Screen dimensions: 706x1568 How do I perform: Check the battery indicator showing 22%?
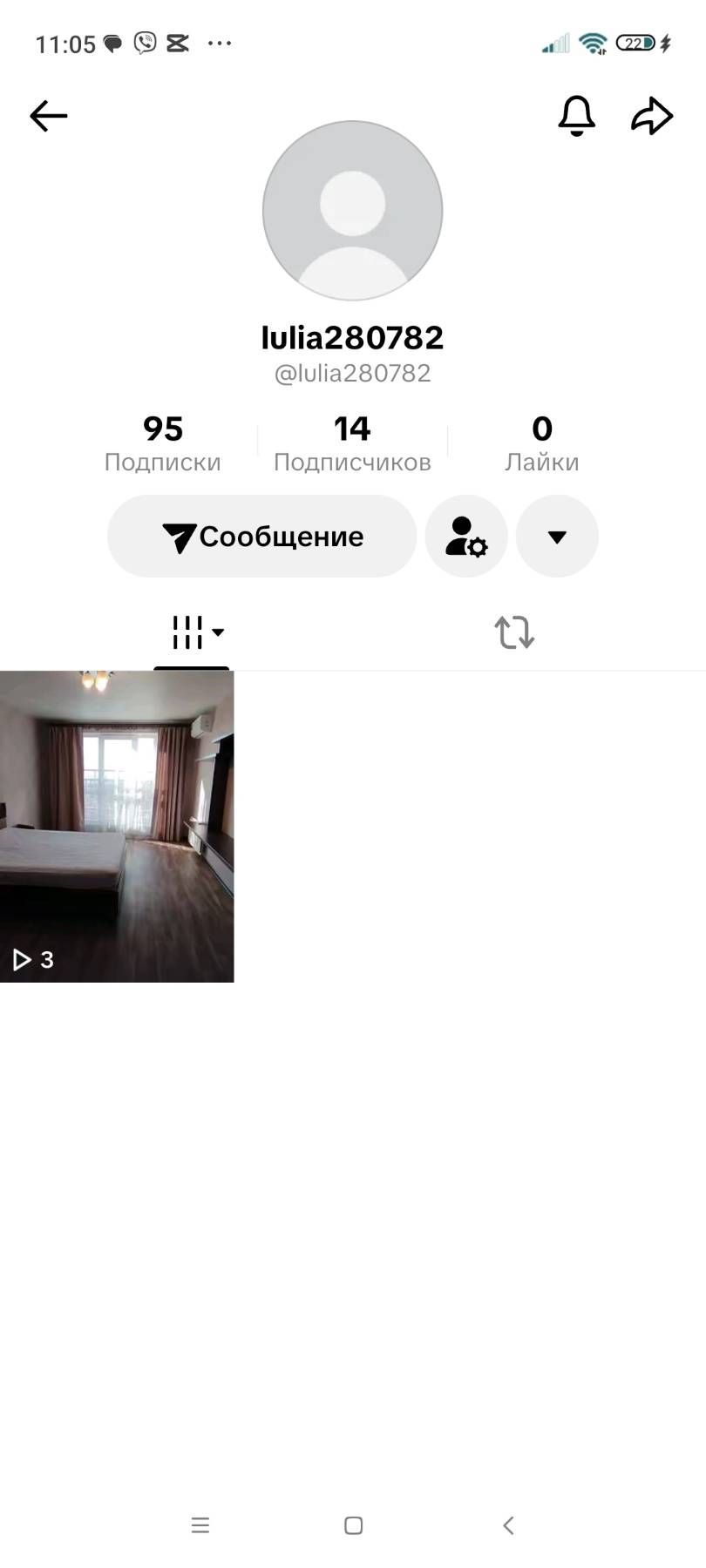pyautogui.click(x=637, y=42)
